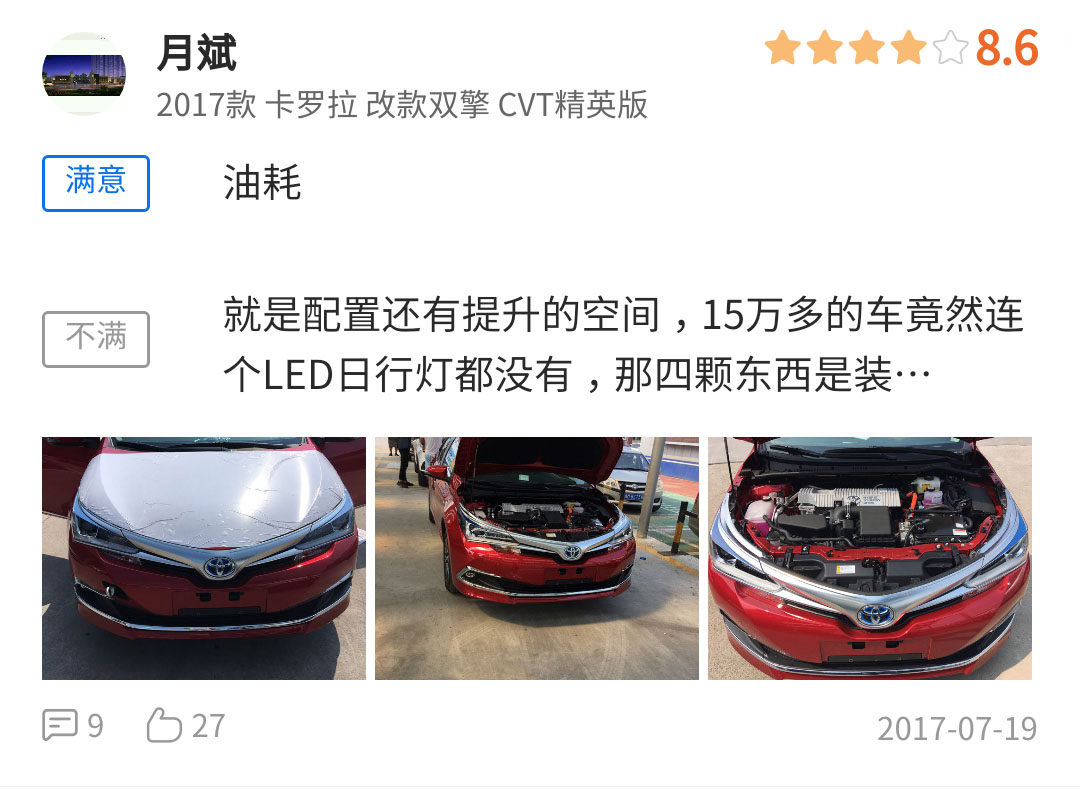Open the comments icon with 9 replies
This screenshot has width=1080, height=804.
coord(60,725)
